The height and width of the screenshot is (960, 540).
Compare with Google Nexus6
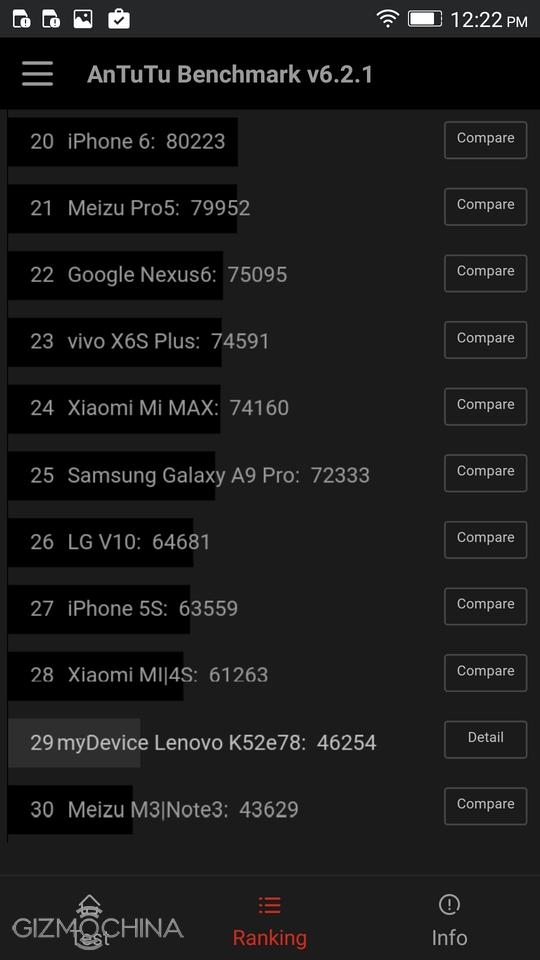pyautogui.click(x=486, y=273)
